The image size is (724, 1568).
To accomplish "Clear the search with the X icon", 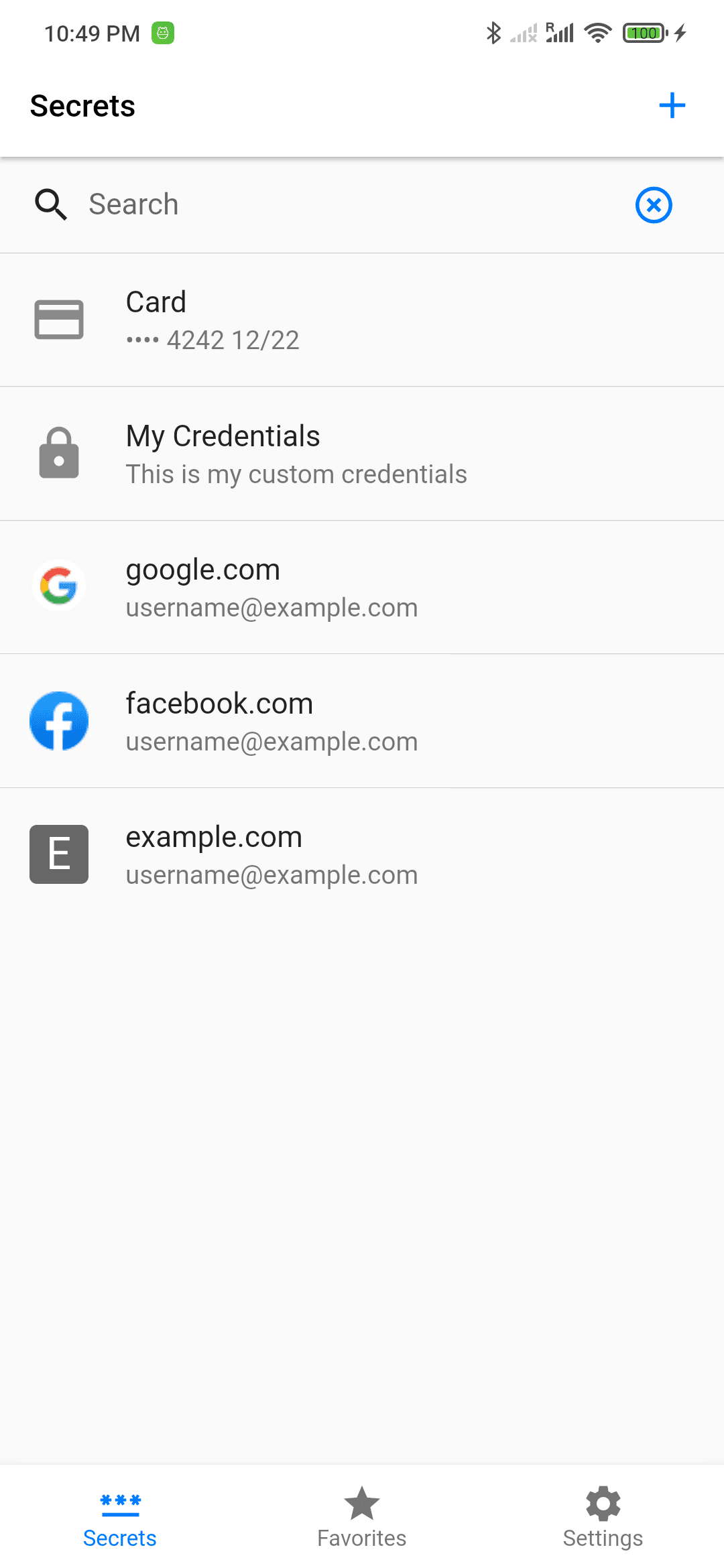I will [654, 205].
